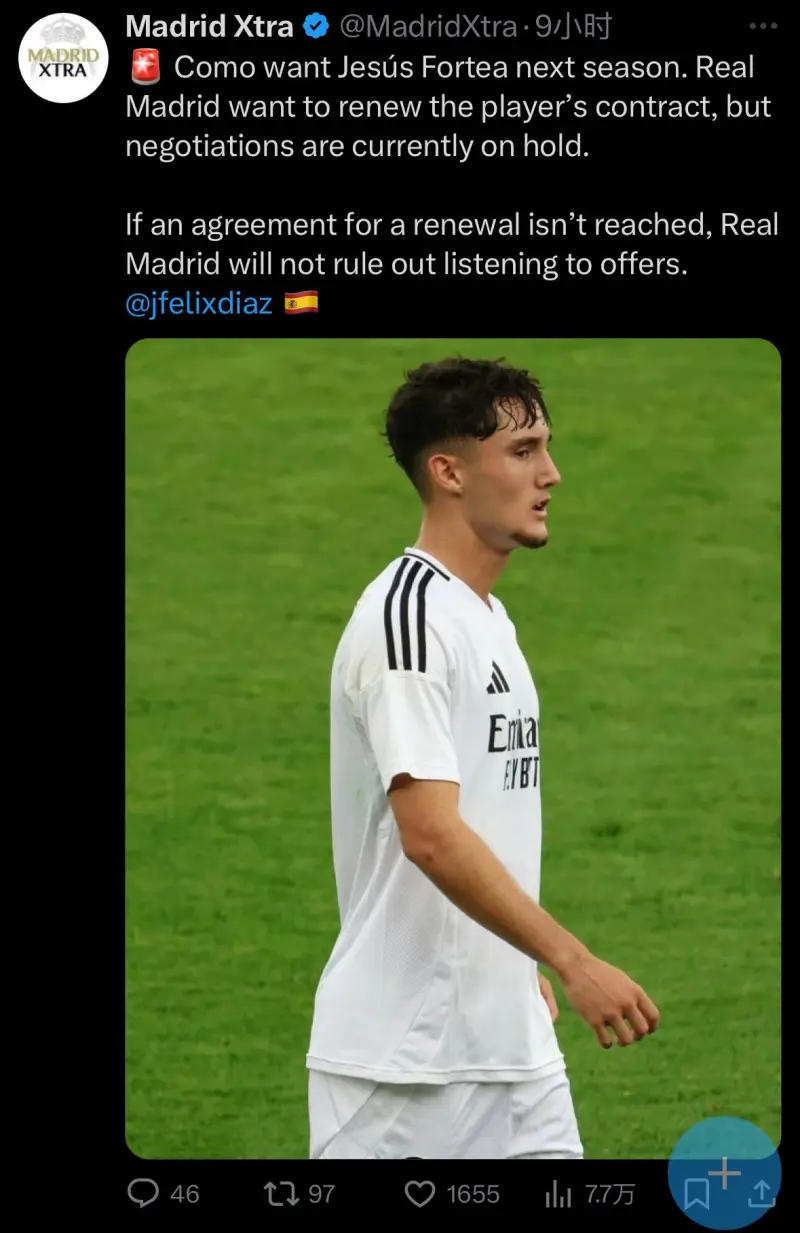The image size is (800, 1233).
Task: Bookmark this tweet
Action: coord(697,1195)
